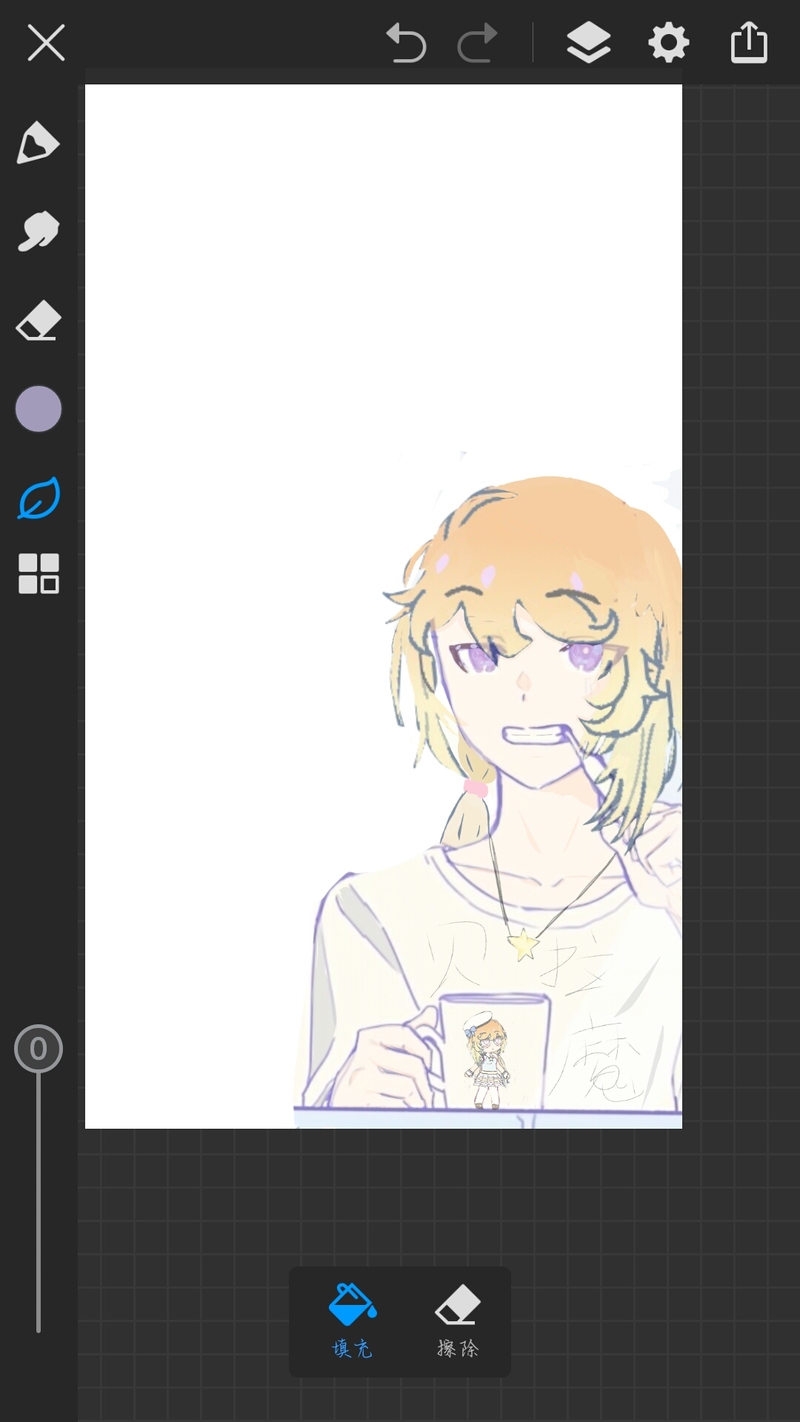Open the settings gear
Viewport: 800px width, 1422px height.
click(668, 44)
